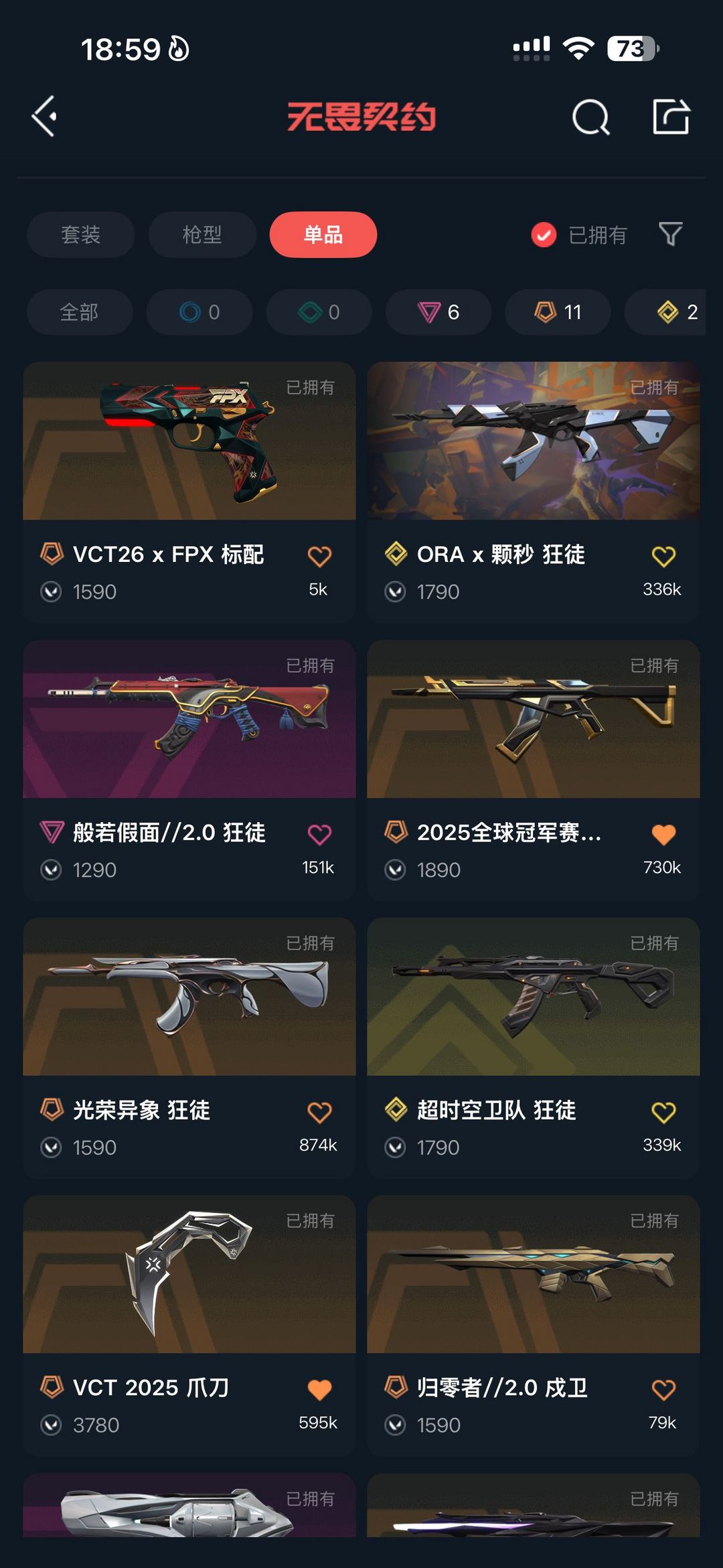Open the funnel filter options

pyautogui.click(x=670, y=234)
